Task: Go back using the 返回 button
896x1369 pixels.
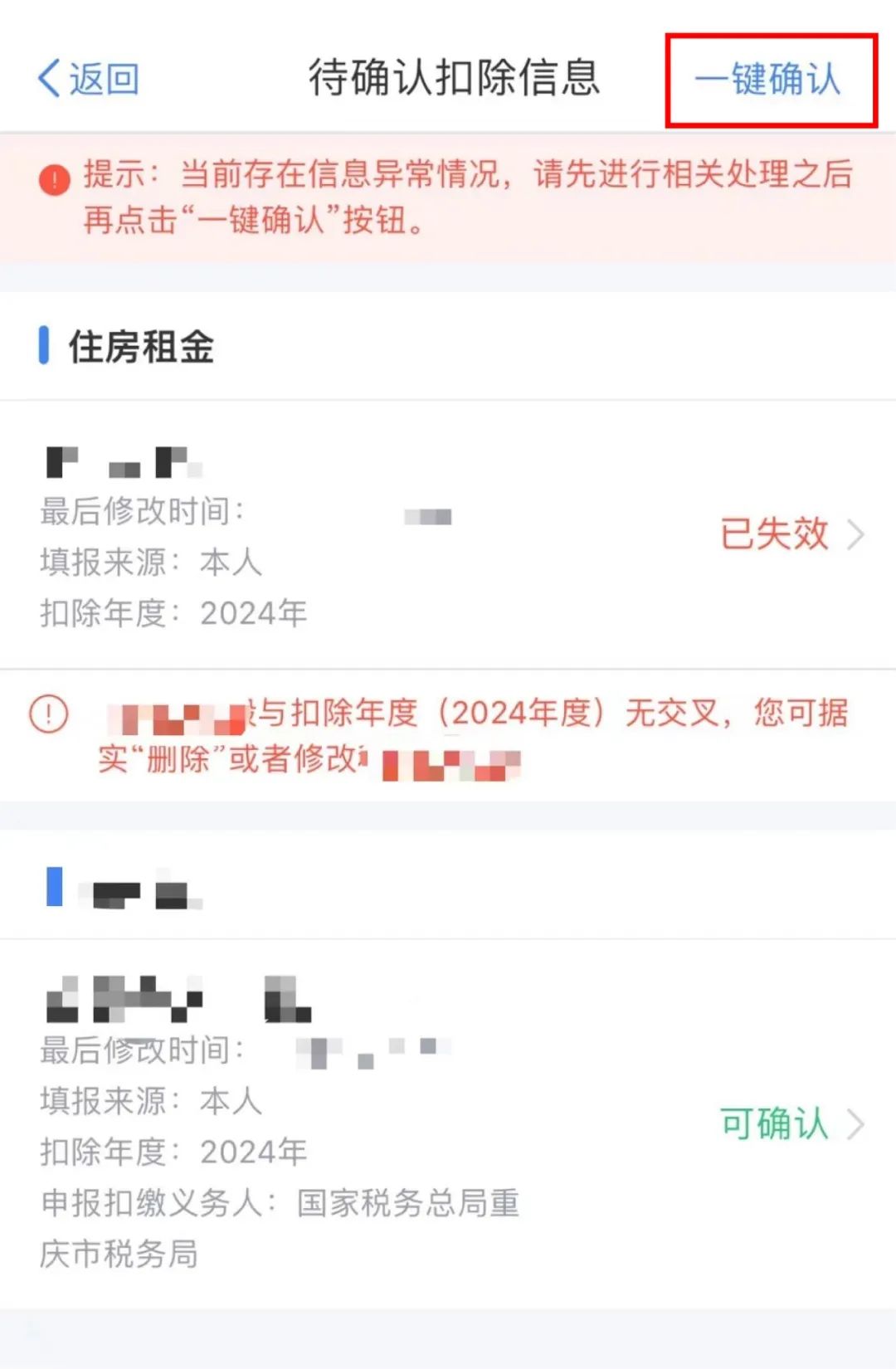Action: click(x=89, y=80)
